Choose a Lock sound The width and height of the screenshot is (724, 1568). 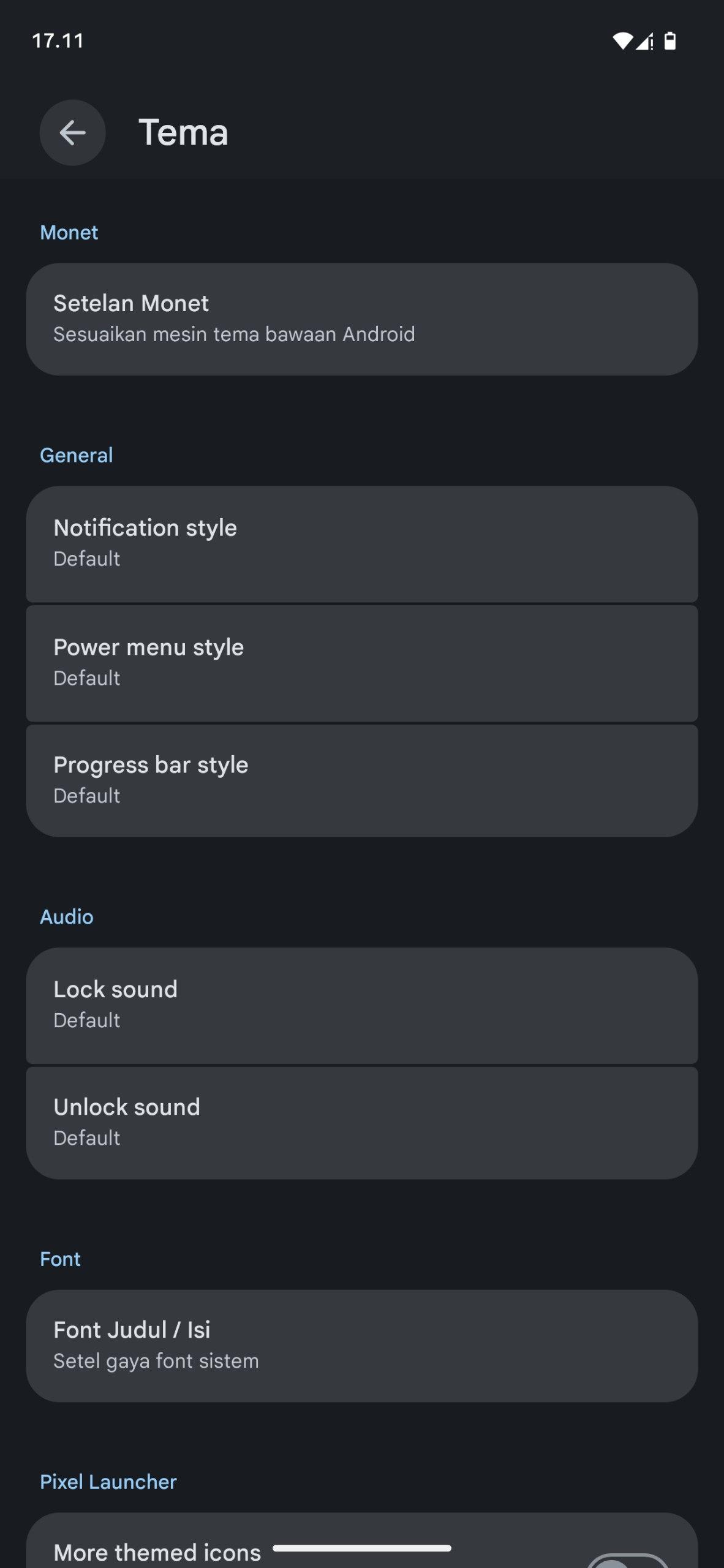[x=361, y=1005]
